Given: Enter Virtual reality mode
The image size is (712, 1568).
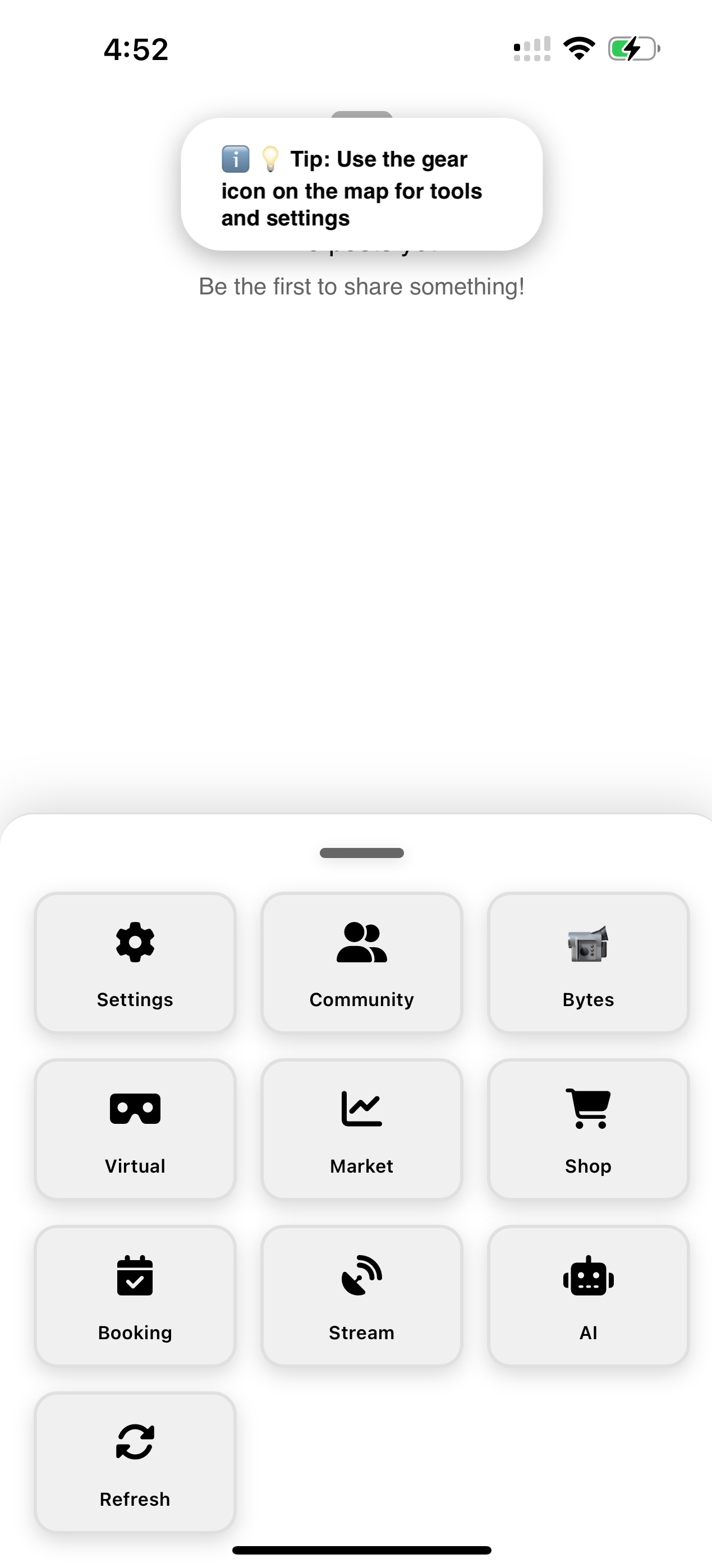Looking at the screenshot, I should click(x=135, y=1129).
